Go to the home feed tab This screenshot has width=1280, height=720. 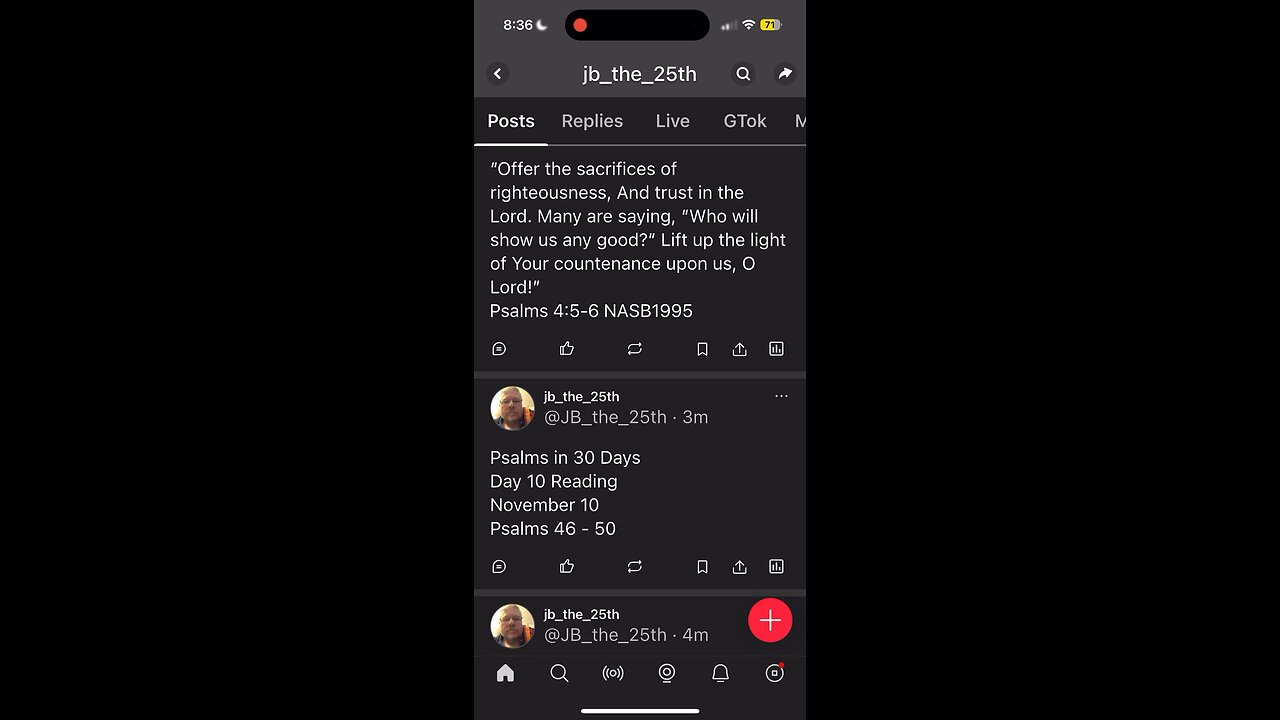(x=505, y=674)
